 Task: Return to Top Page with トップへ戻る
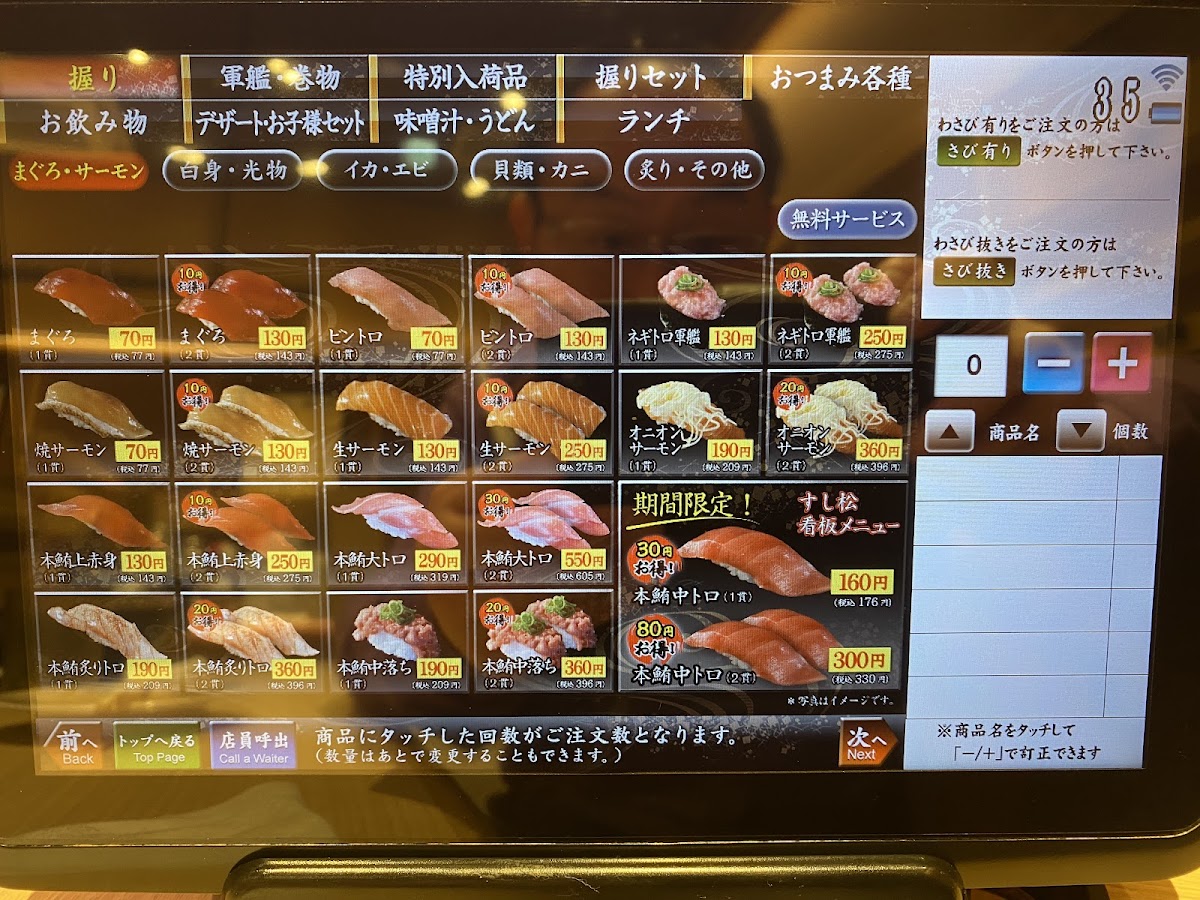[156, 746]
